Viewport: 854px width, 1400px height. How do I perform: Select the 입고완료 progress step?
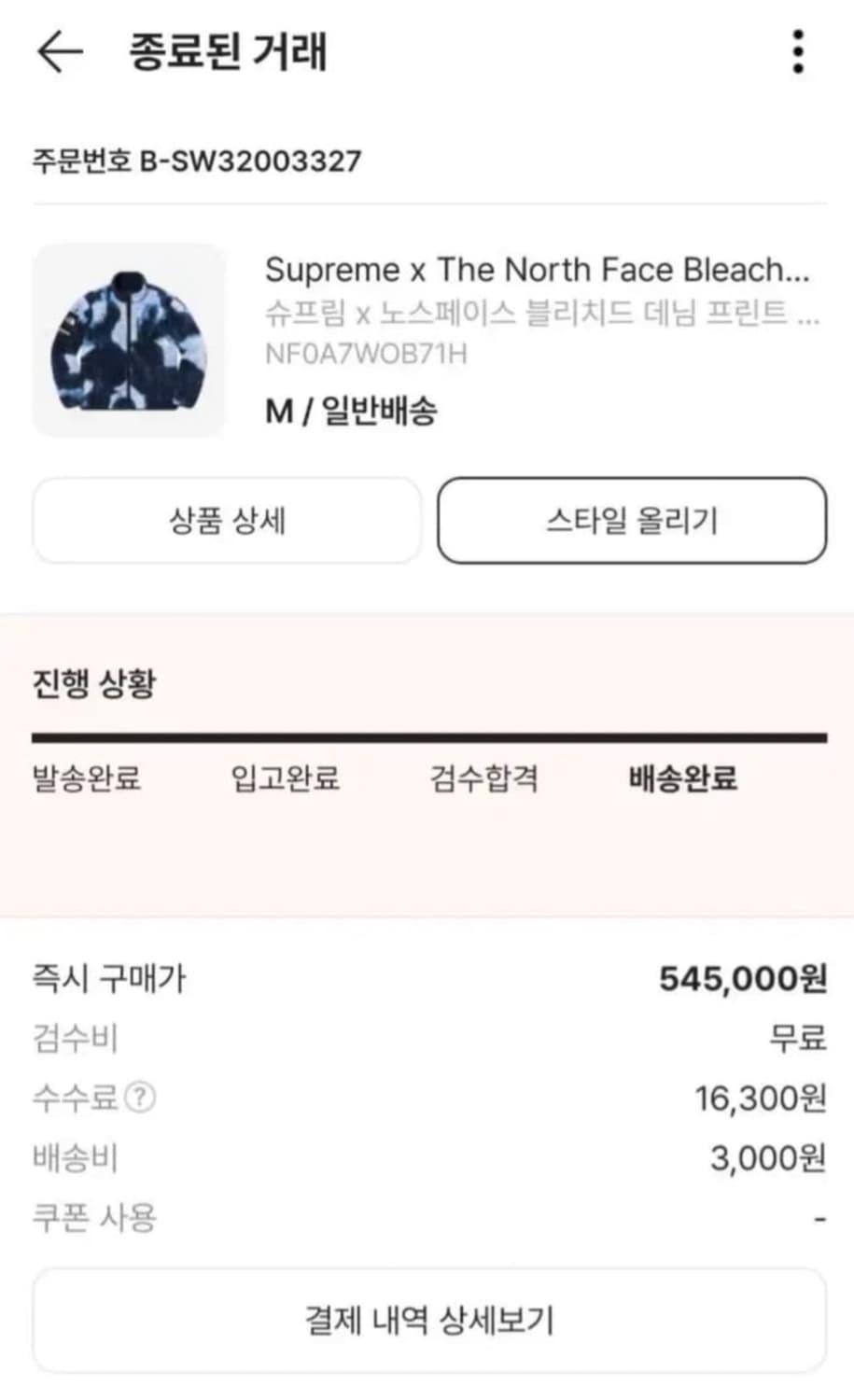(x=287, y=777)
